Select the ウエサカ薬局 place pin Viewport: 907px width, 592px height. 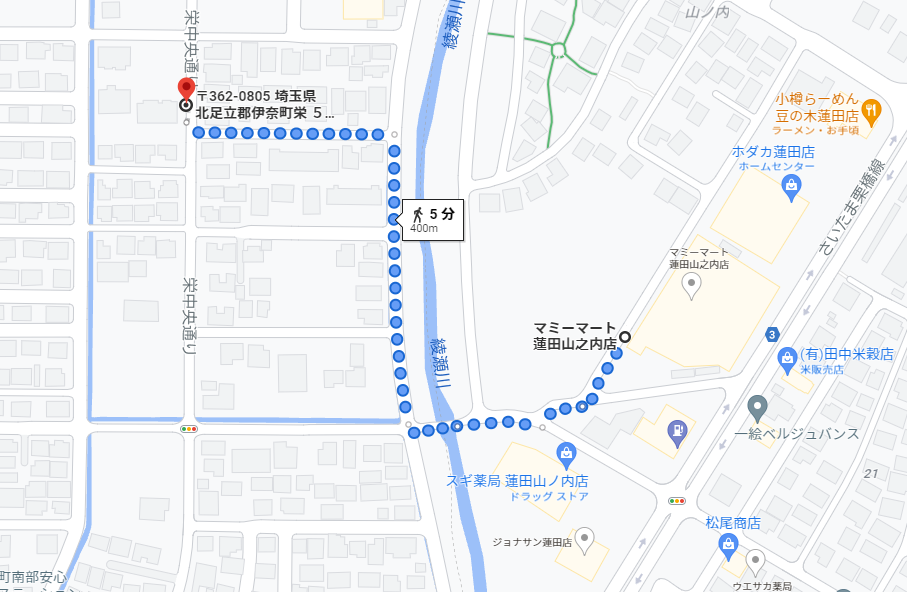point(756,561)
